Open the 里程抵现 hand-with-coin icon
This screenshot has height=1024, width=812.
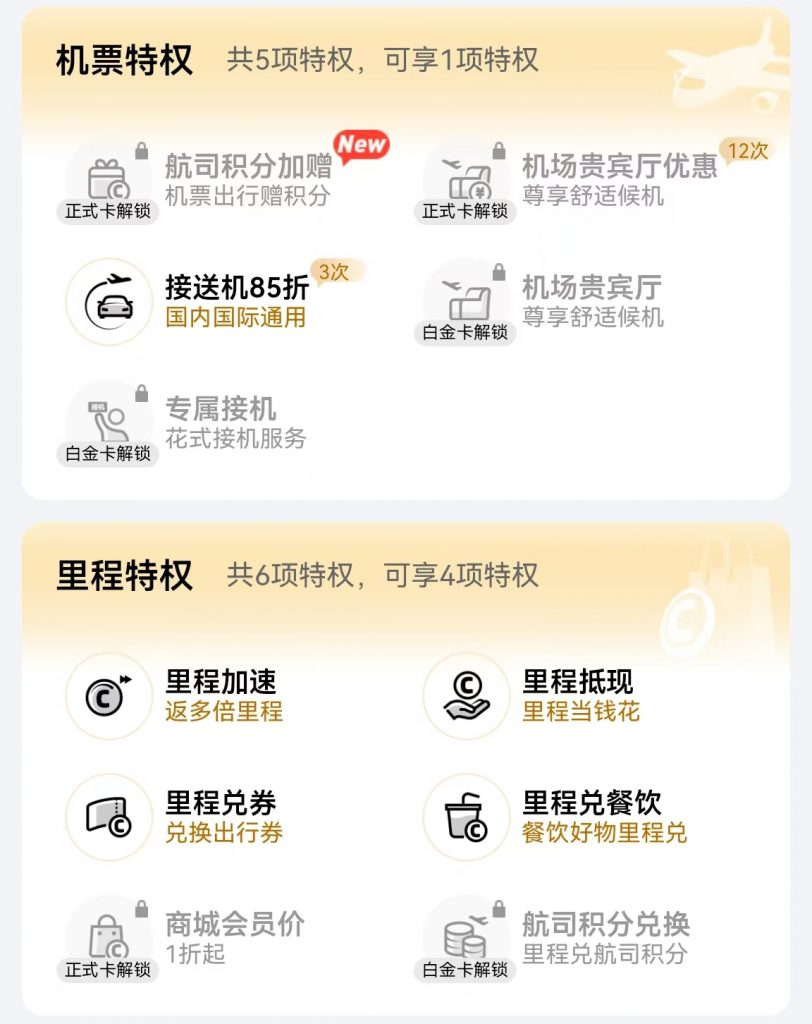pyautogui.click(x=466, y=693)
